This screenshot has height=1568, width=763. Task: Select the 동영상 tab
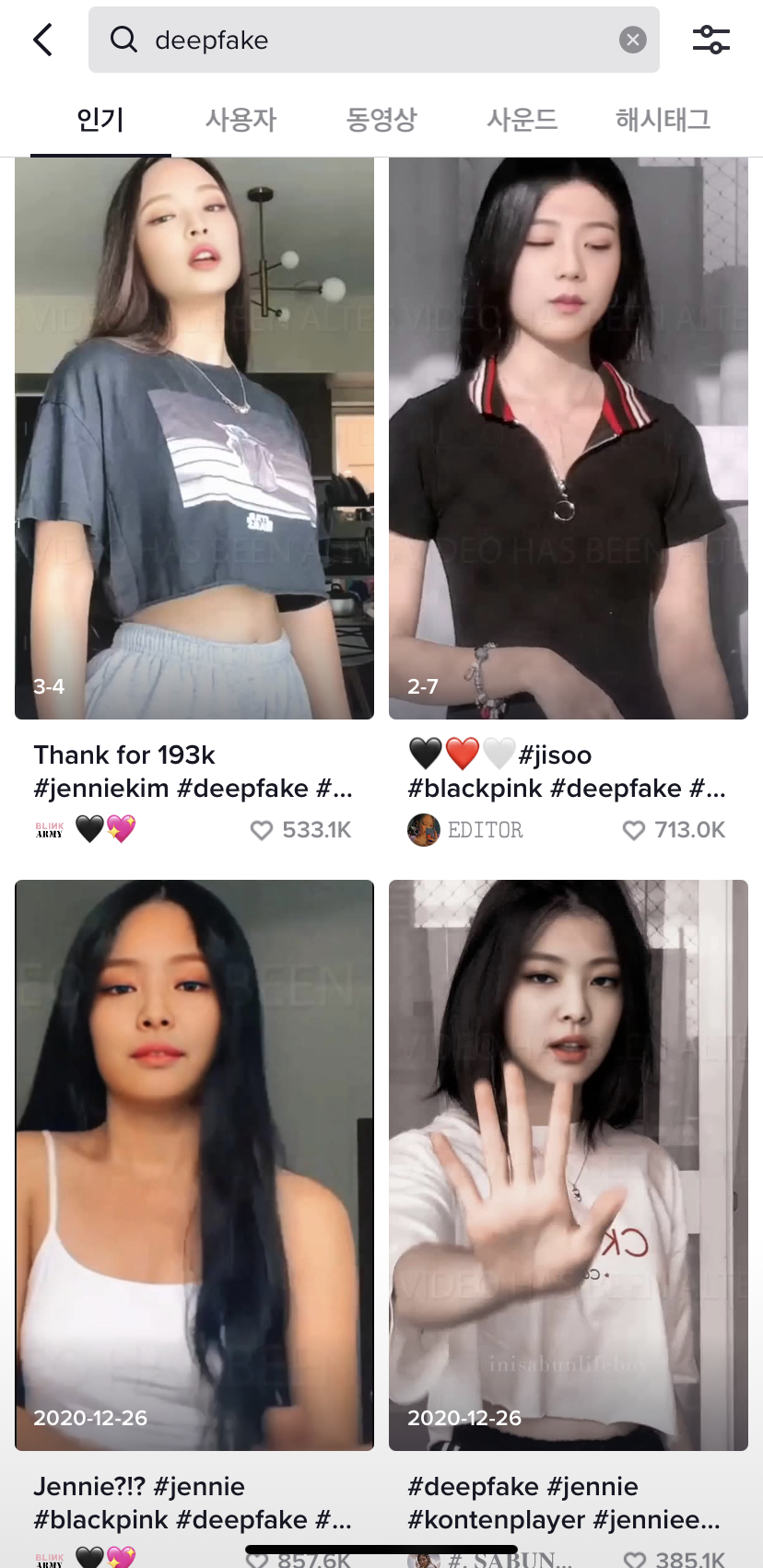coord(381,120)
